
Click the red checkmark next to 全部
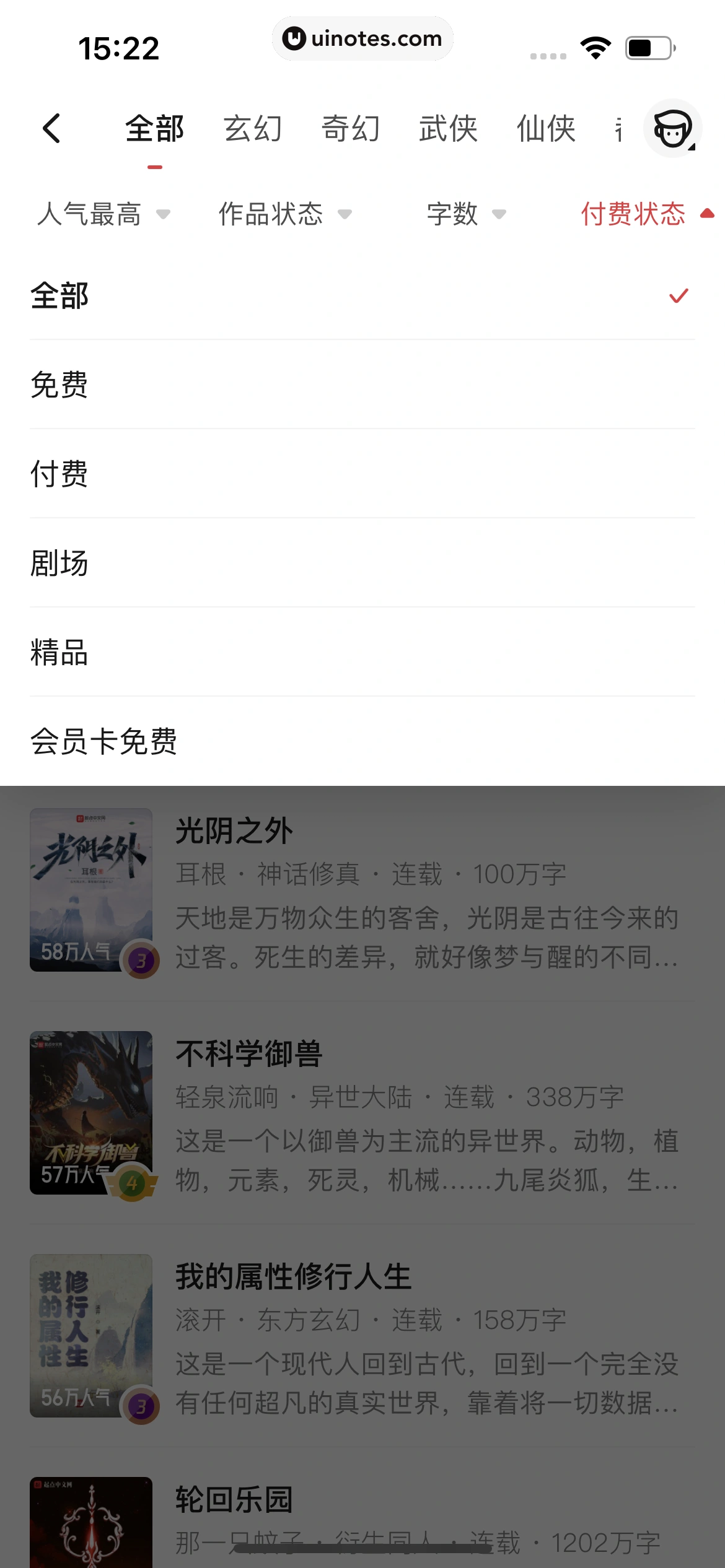coord(678,295)
